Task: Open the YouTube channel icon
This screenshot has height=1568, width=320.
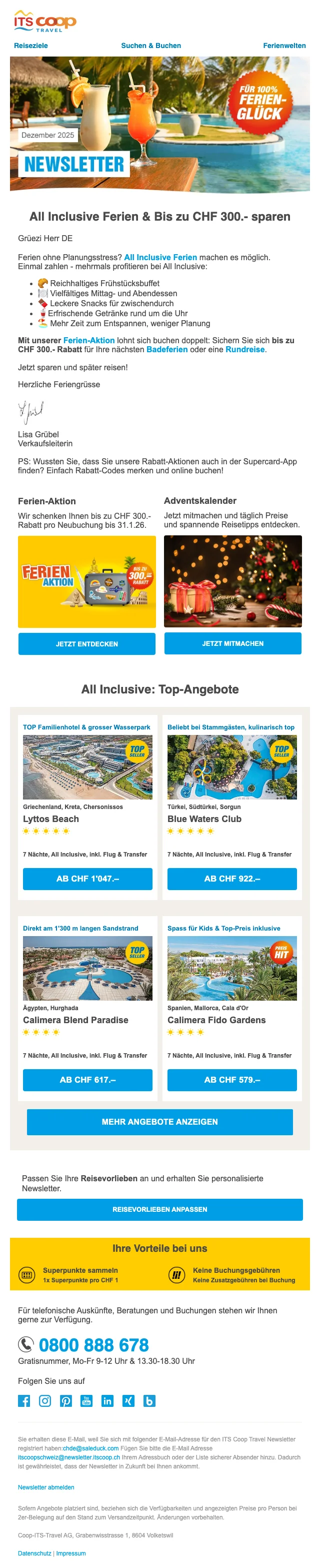Action: point(86,1400)
